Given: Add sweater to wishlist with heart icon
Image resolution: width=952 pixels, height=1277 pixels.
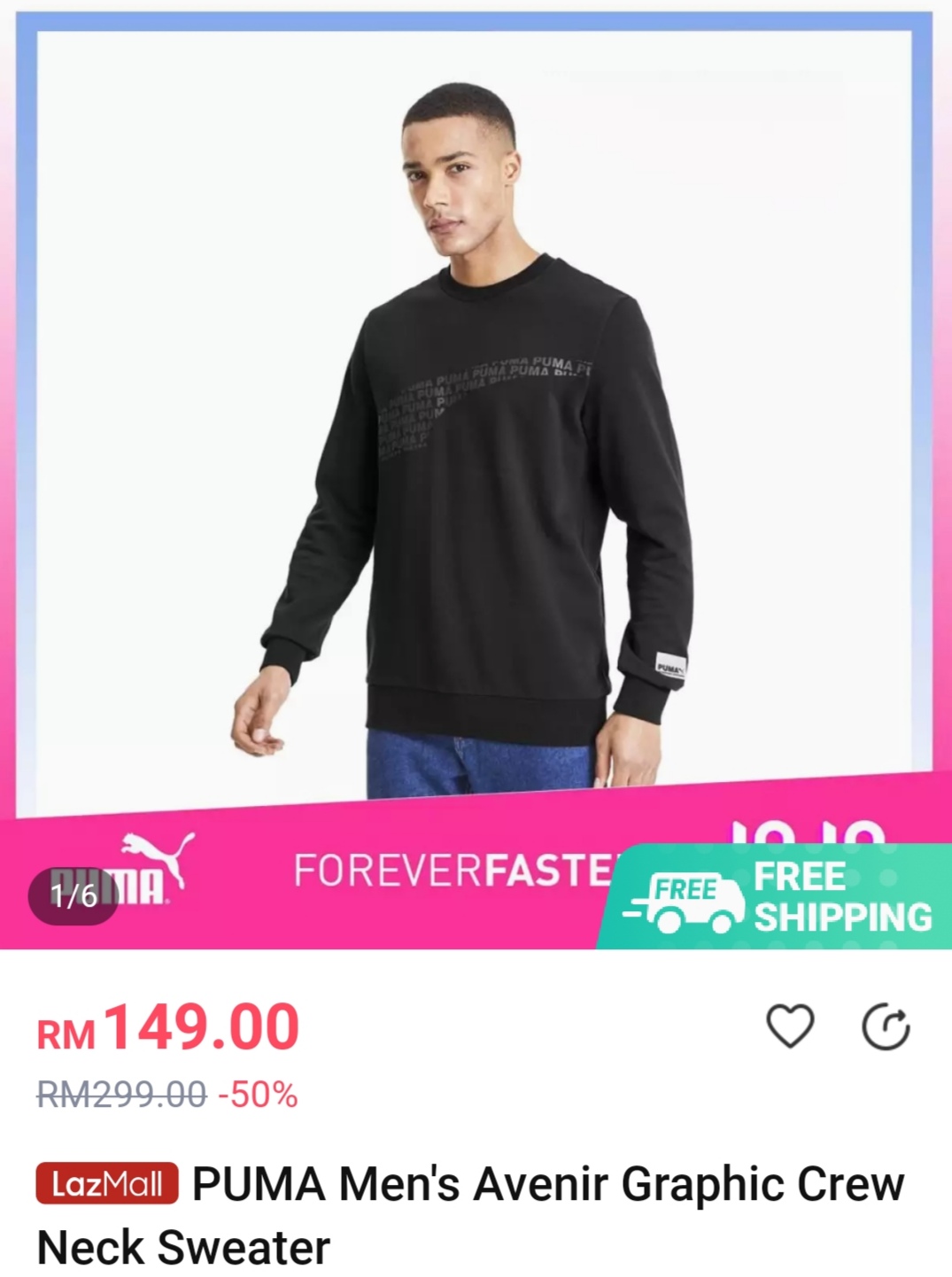Looking at the screenshot, I should point(789,1026).
